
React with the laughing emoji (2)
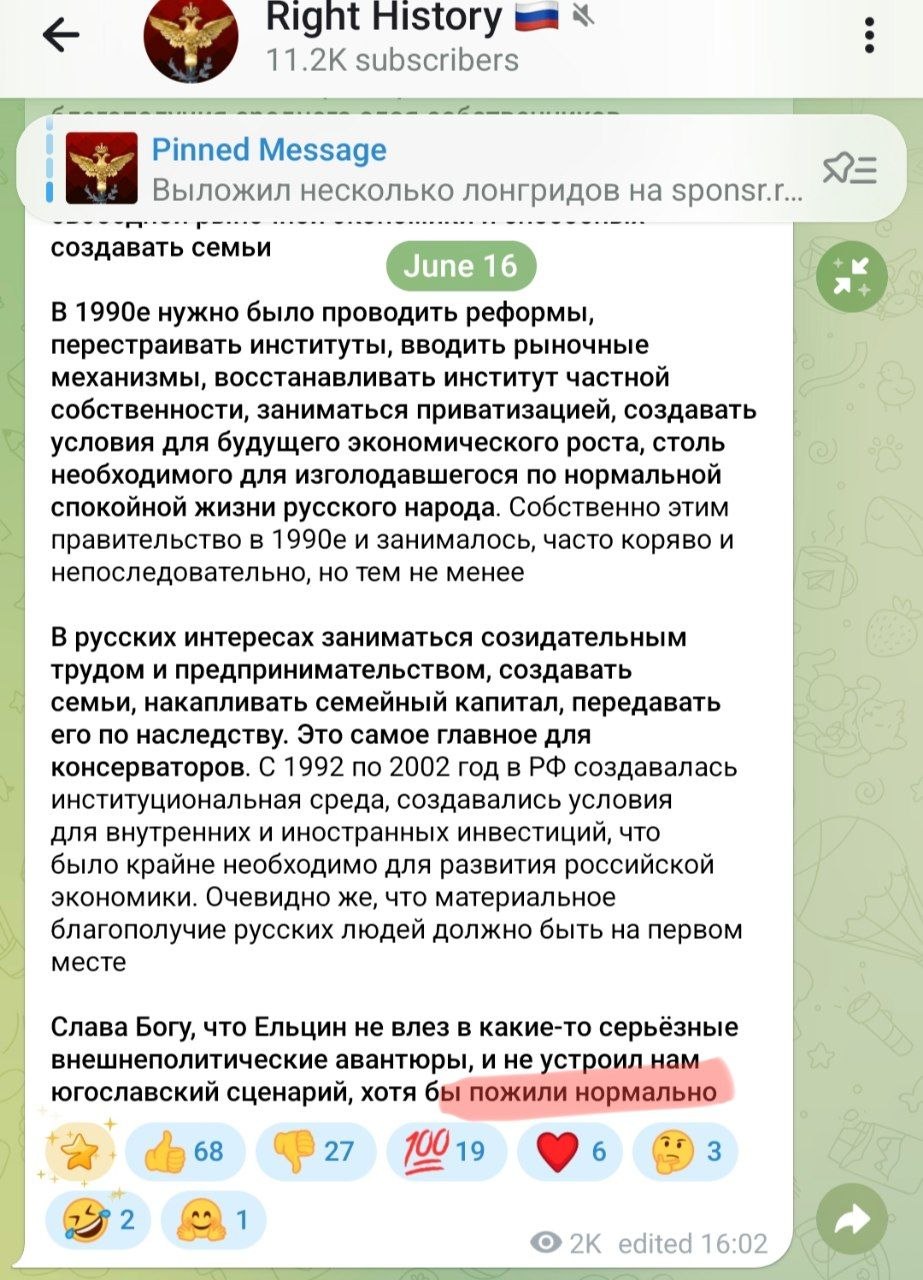click(x=98, y=1220)
